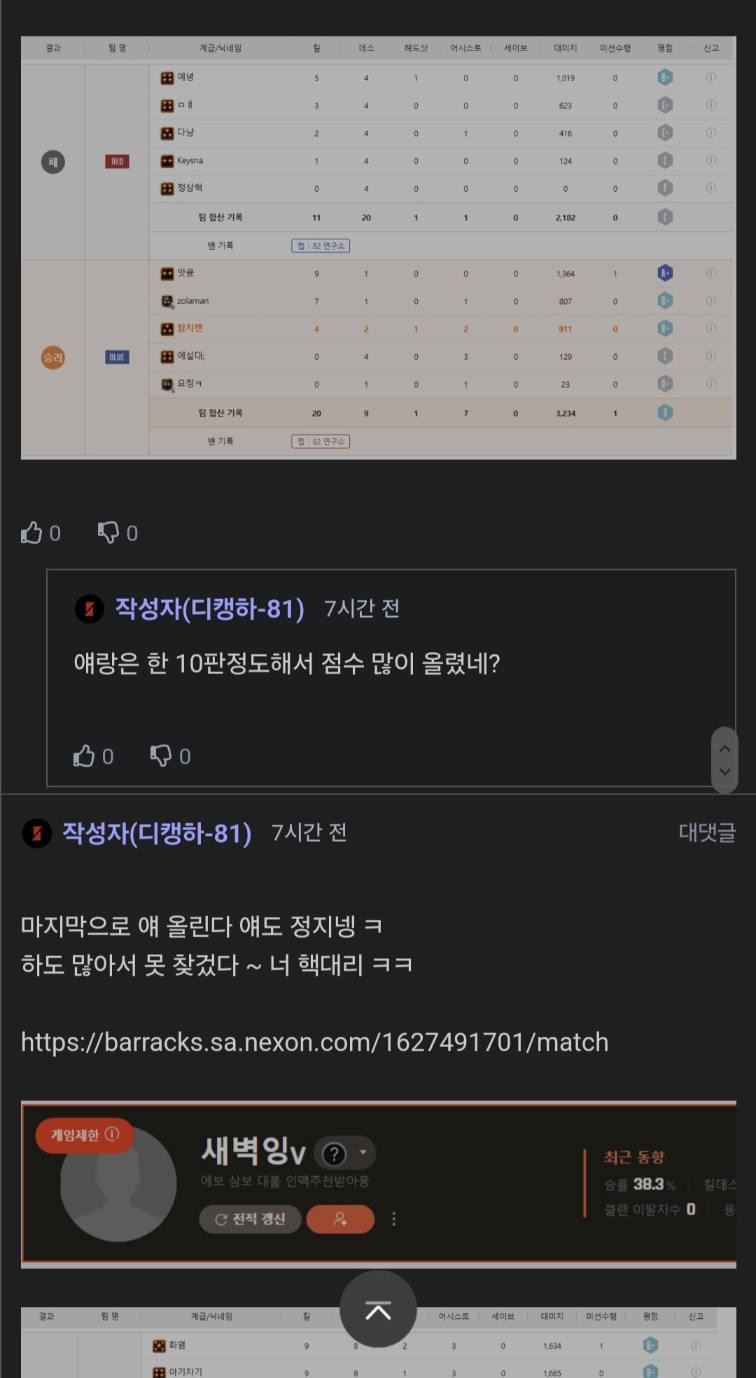Like the reply about 10판정도해서 점수
The width and height of the screenshot is (756, 1378).
(85, 756)
